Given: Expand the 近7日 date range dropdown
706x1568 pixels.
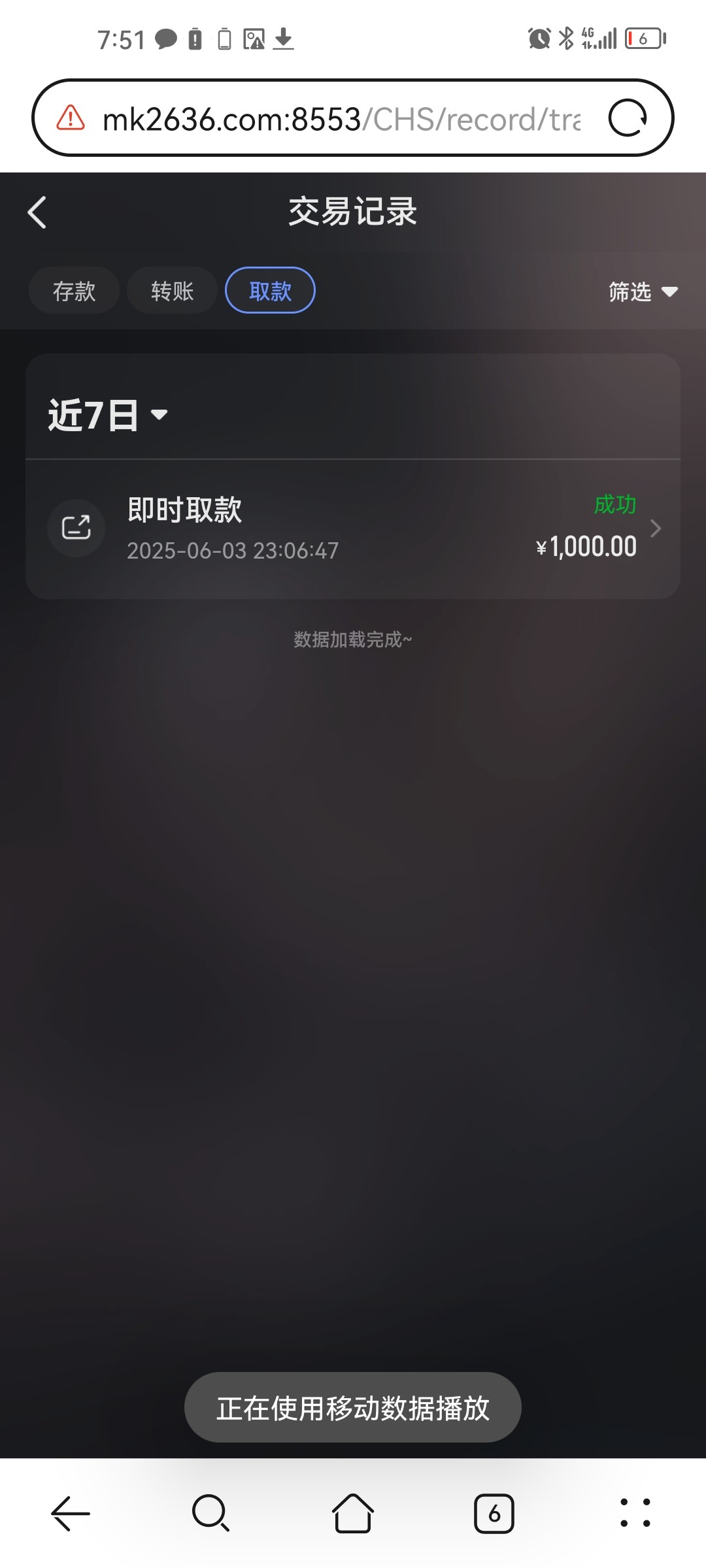Looking at the screenshot, I should coord(108,415).
